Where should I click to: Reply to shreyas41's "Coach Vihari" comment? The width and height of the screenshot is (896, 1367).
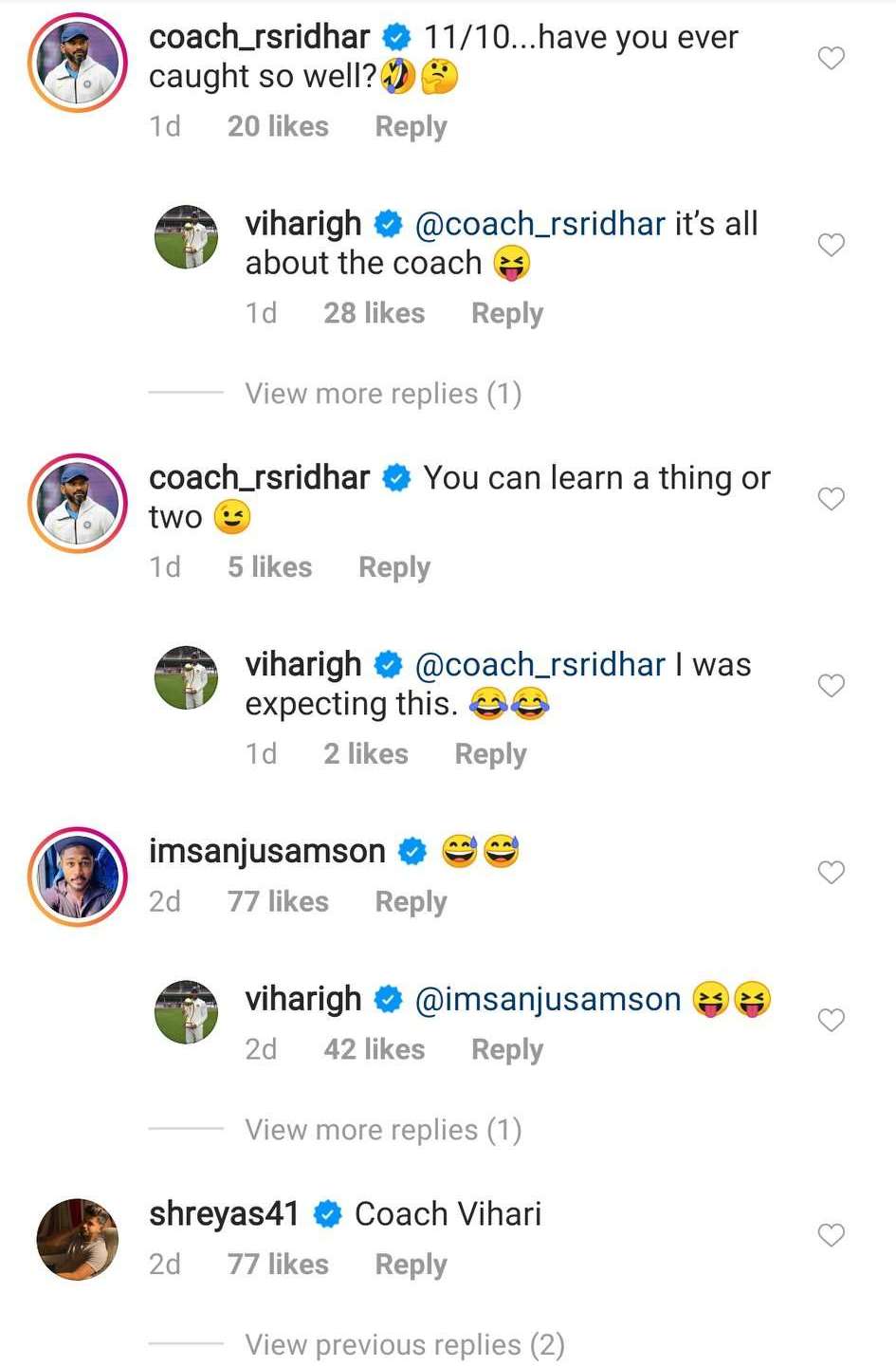[x=411, y=1265]
